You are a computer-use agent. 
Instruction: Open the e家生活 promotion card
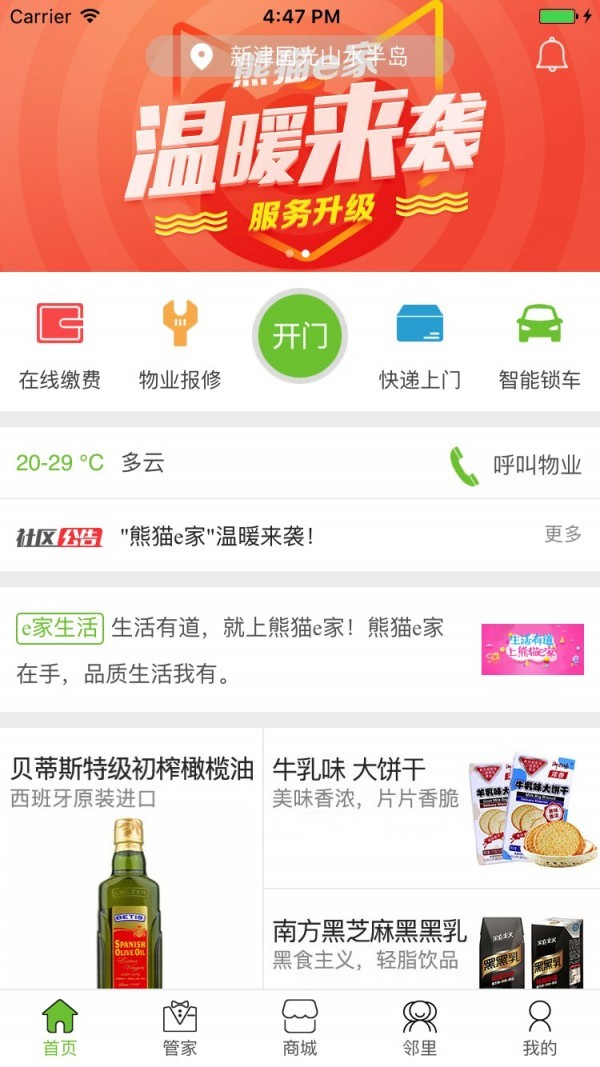(x=300, y=650)
